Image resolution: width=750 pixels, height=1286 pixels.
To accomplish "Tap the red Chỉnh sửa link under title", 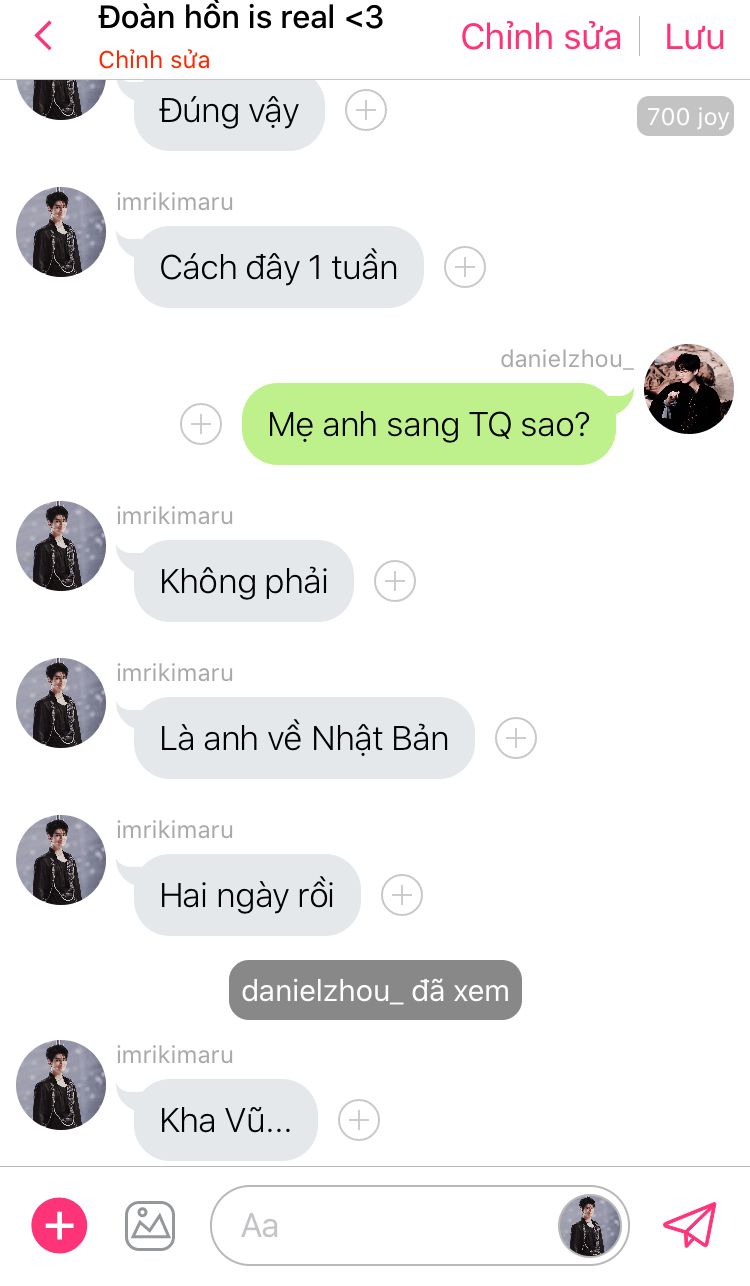I will coord(154,60).
